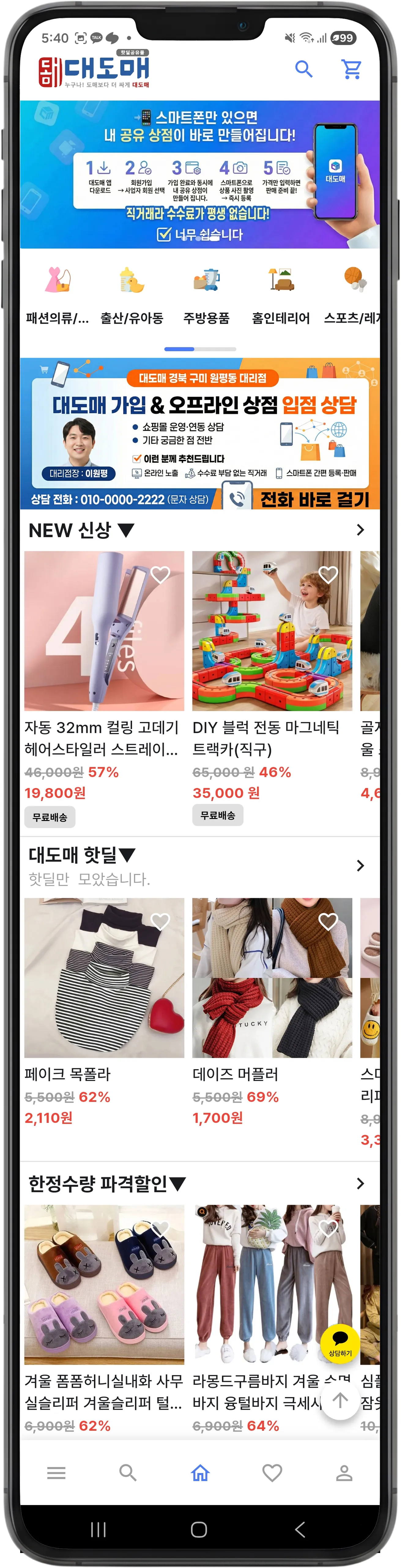Switch to the wishlist heart tab

pyautogui.click(x=272, y=1472)
